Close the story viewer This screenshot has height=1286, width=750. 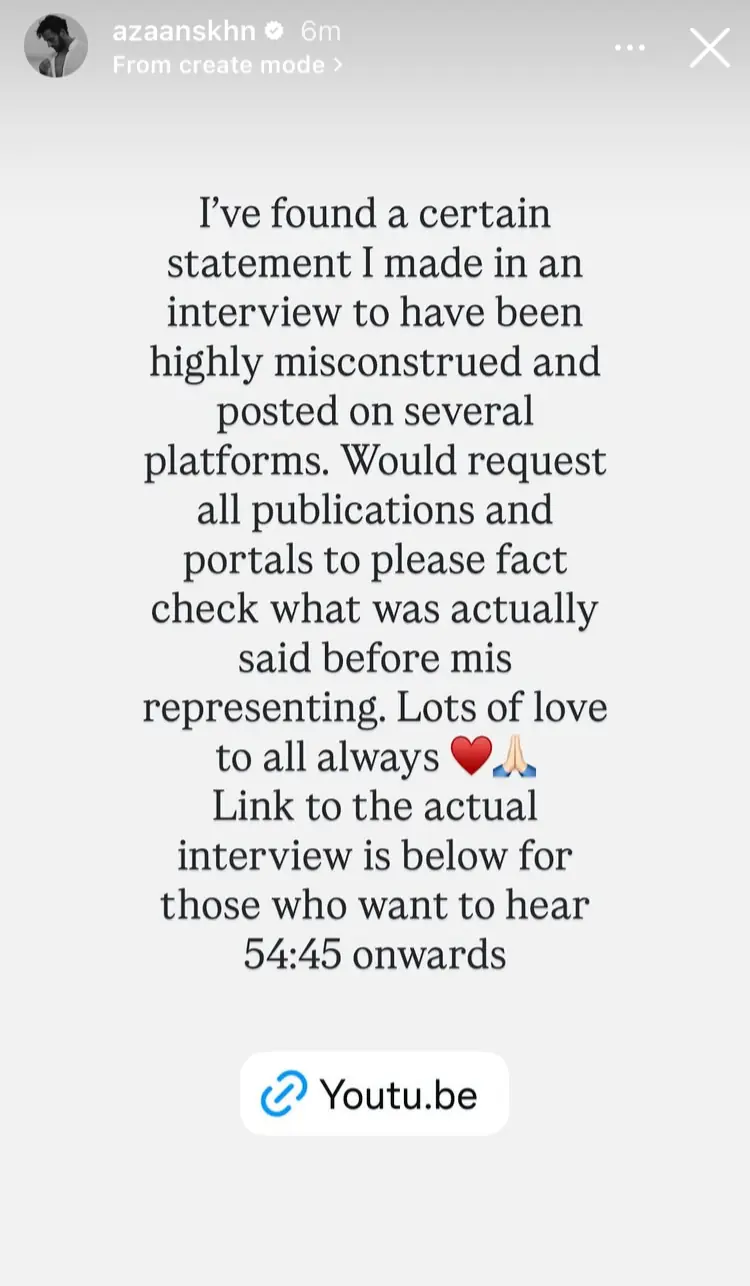point(709,47)
